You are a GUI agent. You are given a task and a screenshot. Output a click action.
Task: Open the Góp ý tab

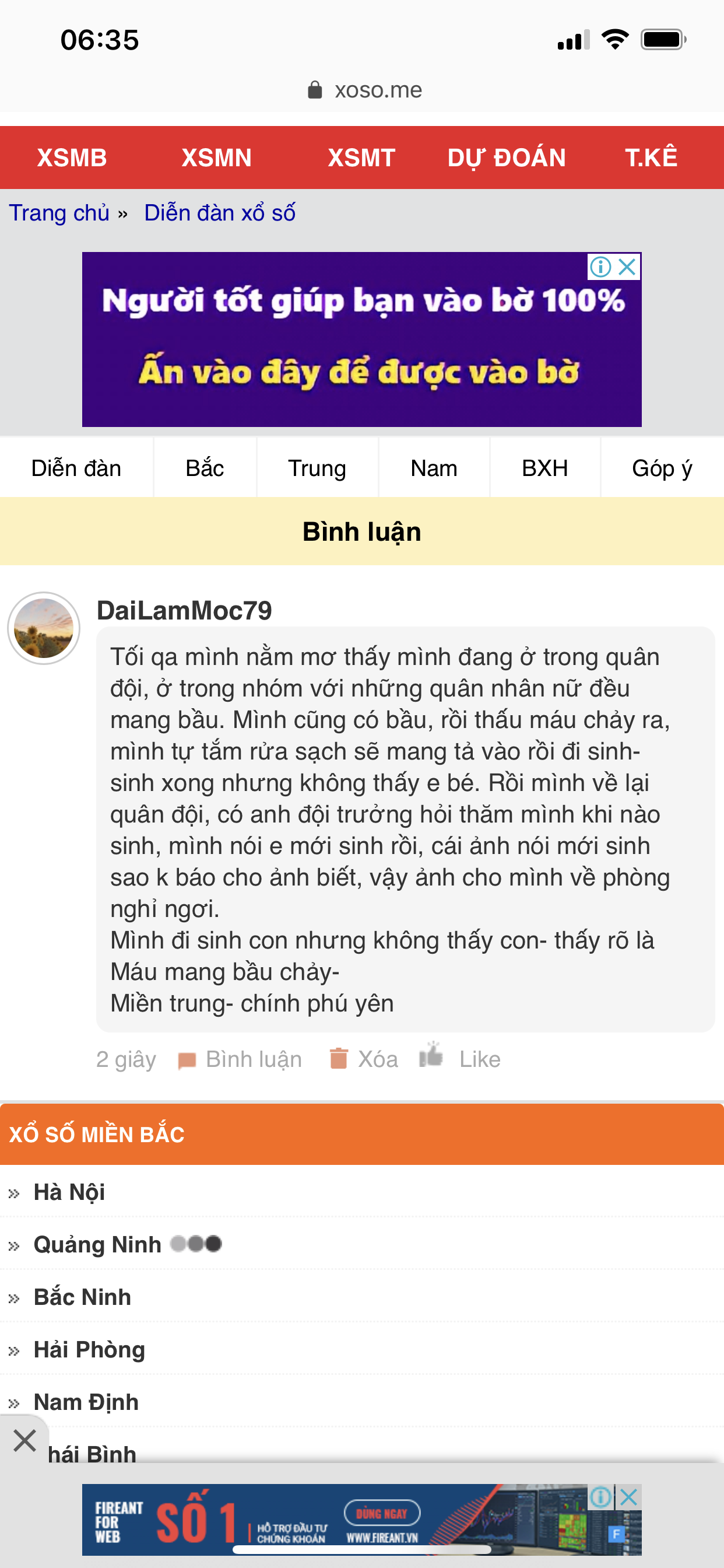click(x=662, y=468)
